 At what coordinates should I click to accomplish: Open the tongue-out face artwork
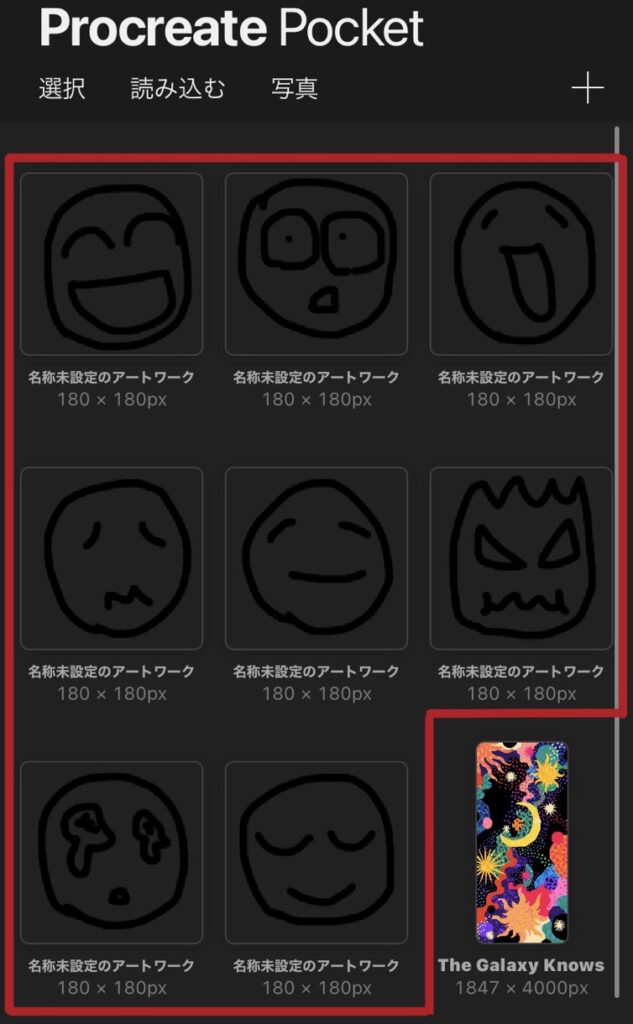pyautogui.click(x=521, y=264)
